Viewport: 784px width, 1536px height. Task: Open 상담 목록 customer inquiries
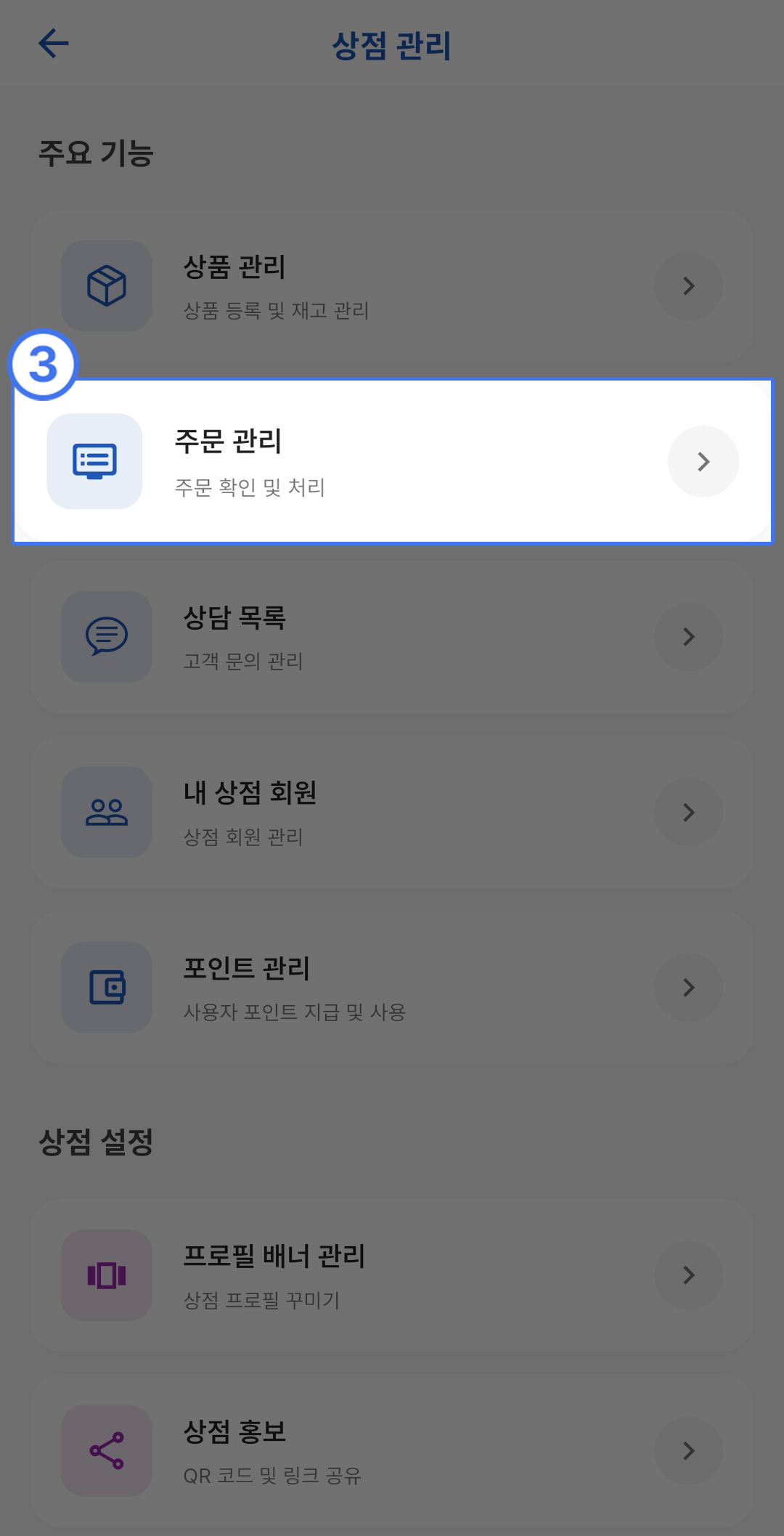(392, 637)
